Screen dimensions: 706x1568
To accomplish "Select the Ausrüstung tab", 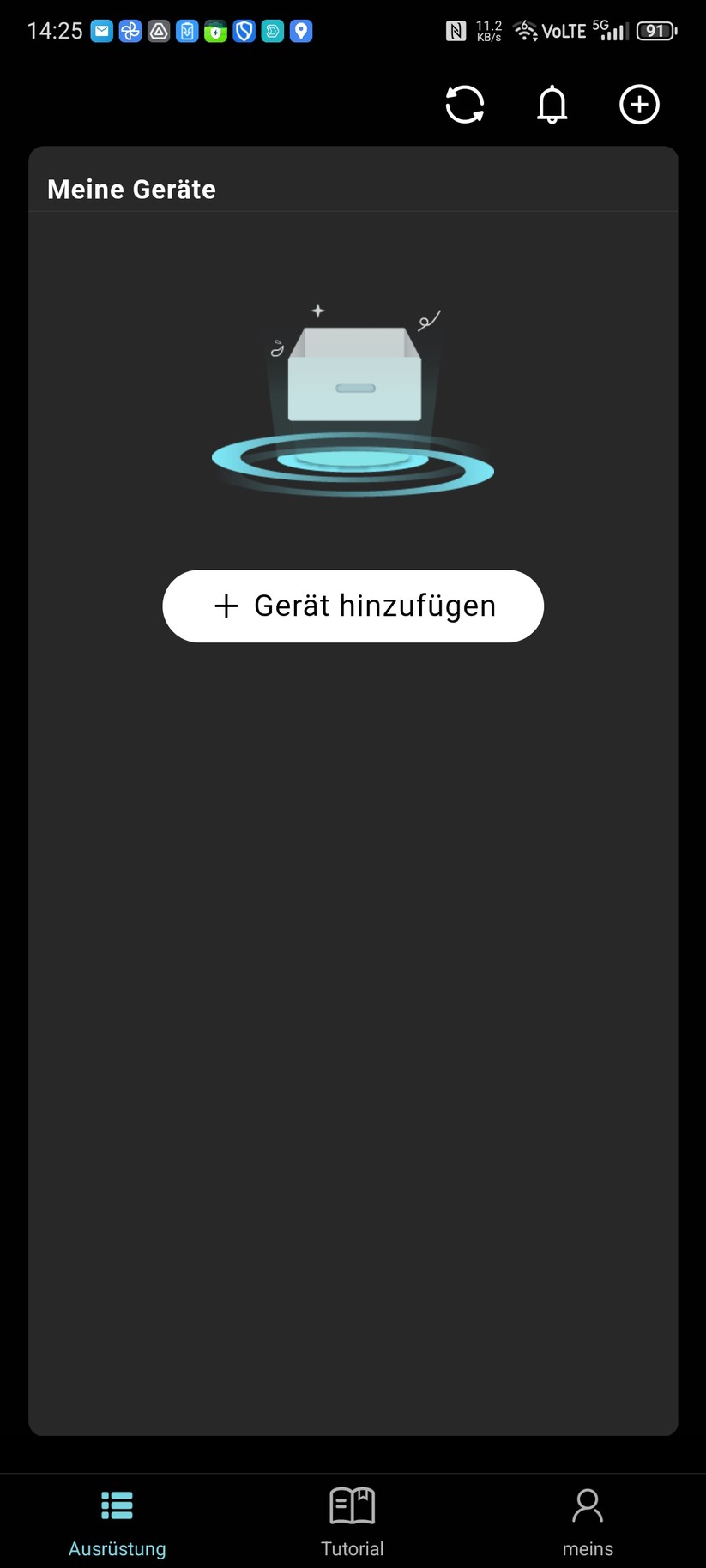I will tap(117, 1523).
